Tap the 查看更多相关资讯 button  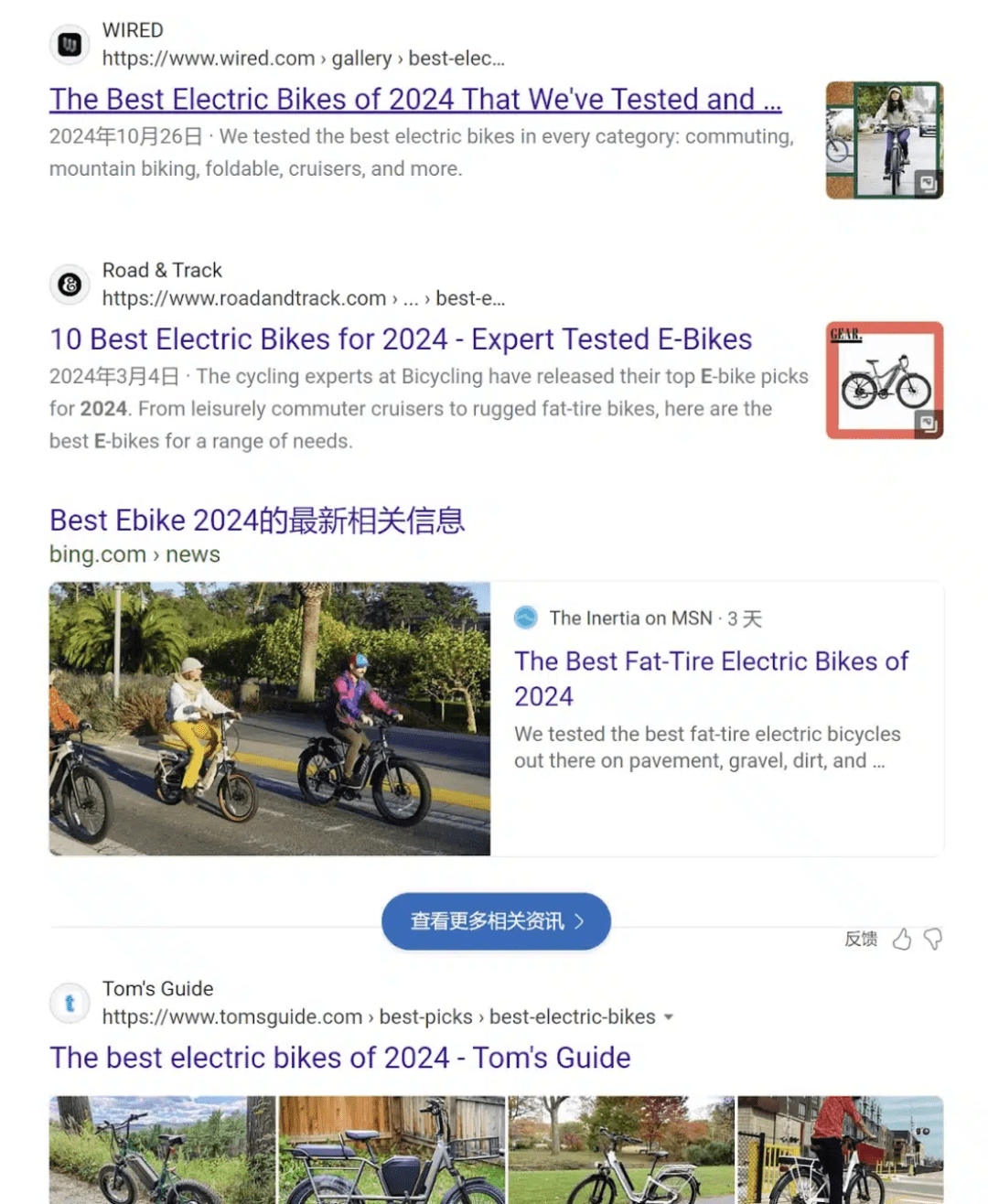click(x=496, y=921)
